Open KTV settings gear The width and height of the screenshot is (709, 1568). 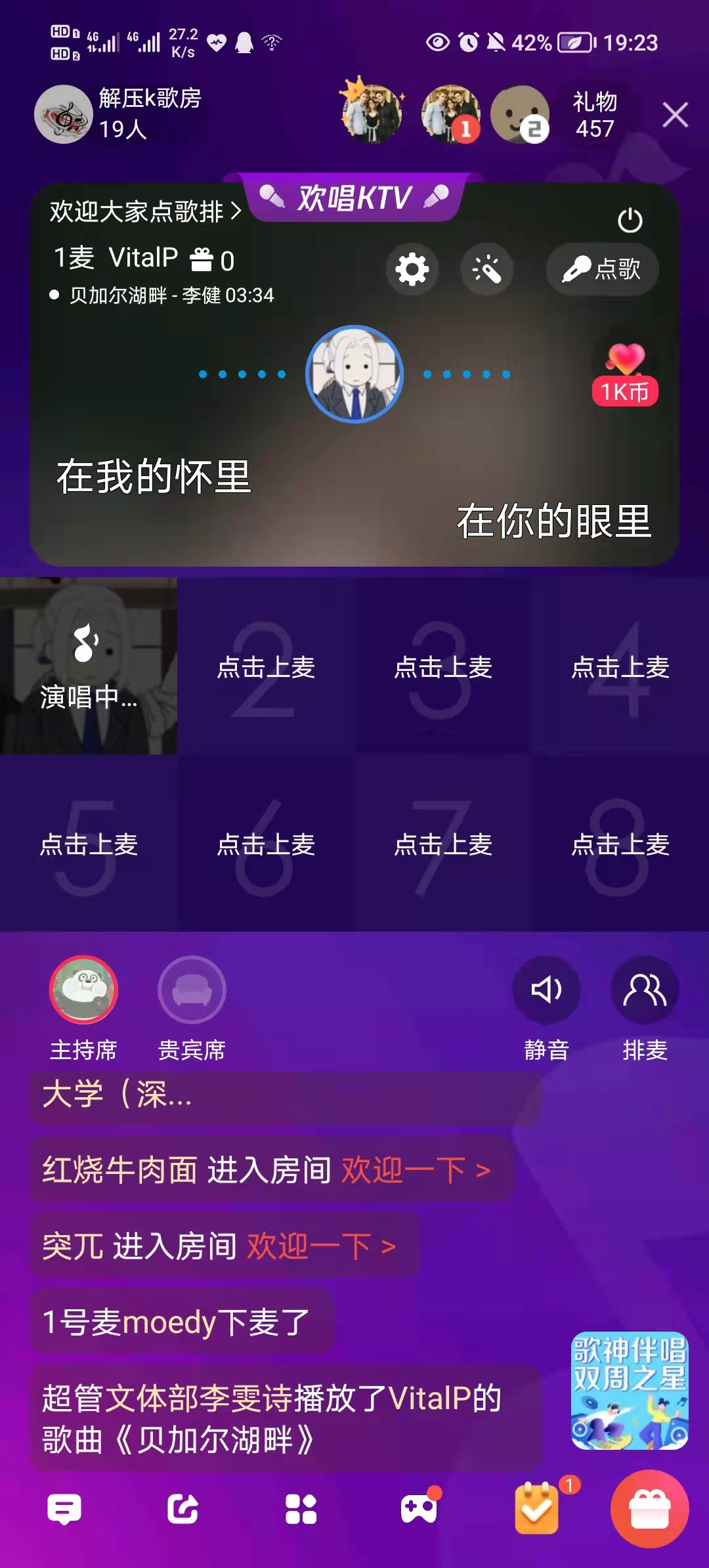[412, 269]
